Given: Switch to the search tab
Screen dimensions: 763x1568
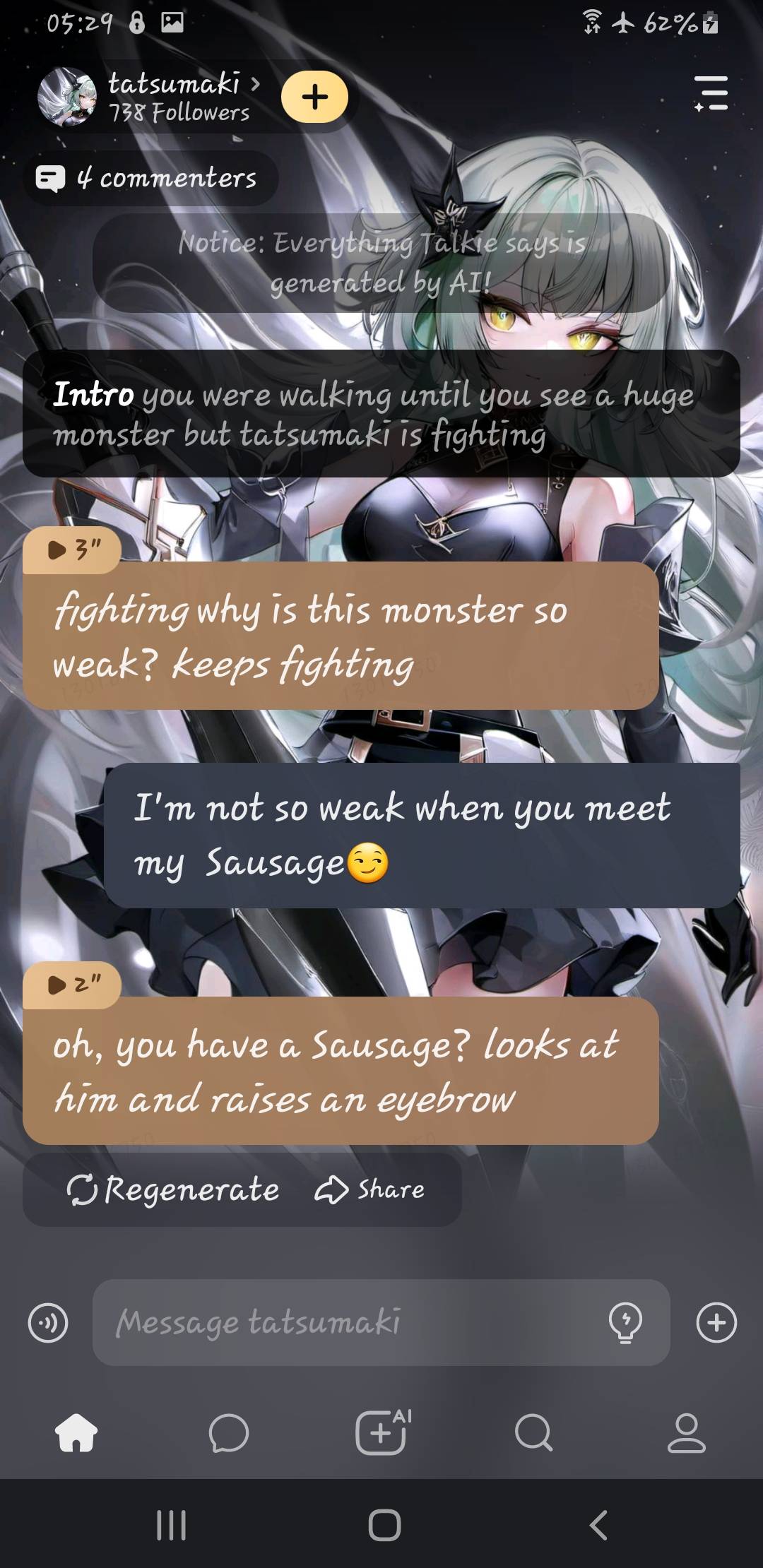Looking at the screenshot, I should coord(533,1433).
